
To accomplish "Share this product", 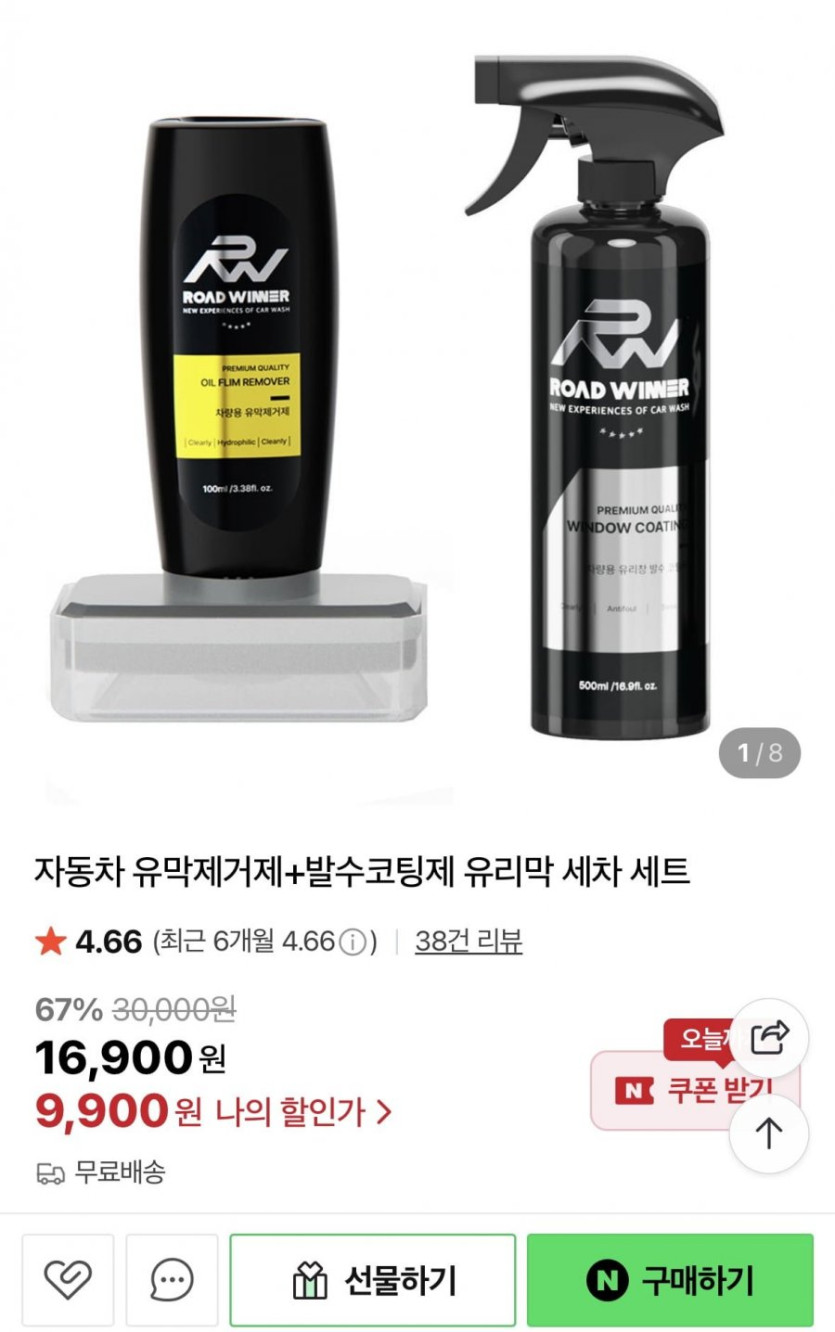I will (x=769, y=1038).
